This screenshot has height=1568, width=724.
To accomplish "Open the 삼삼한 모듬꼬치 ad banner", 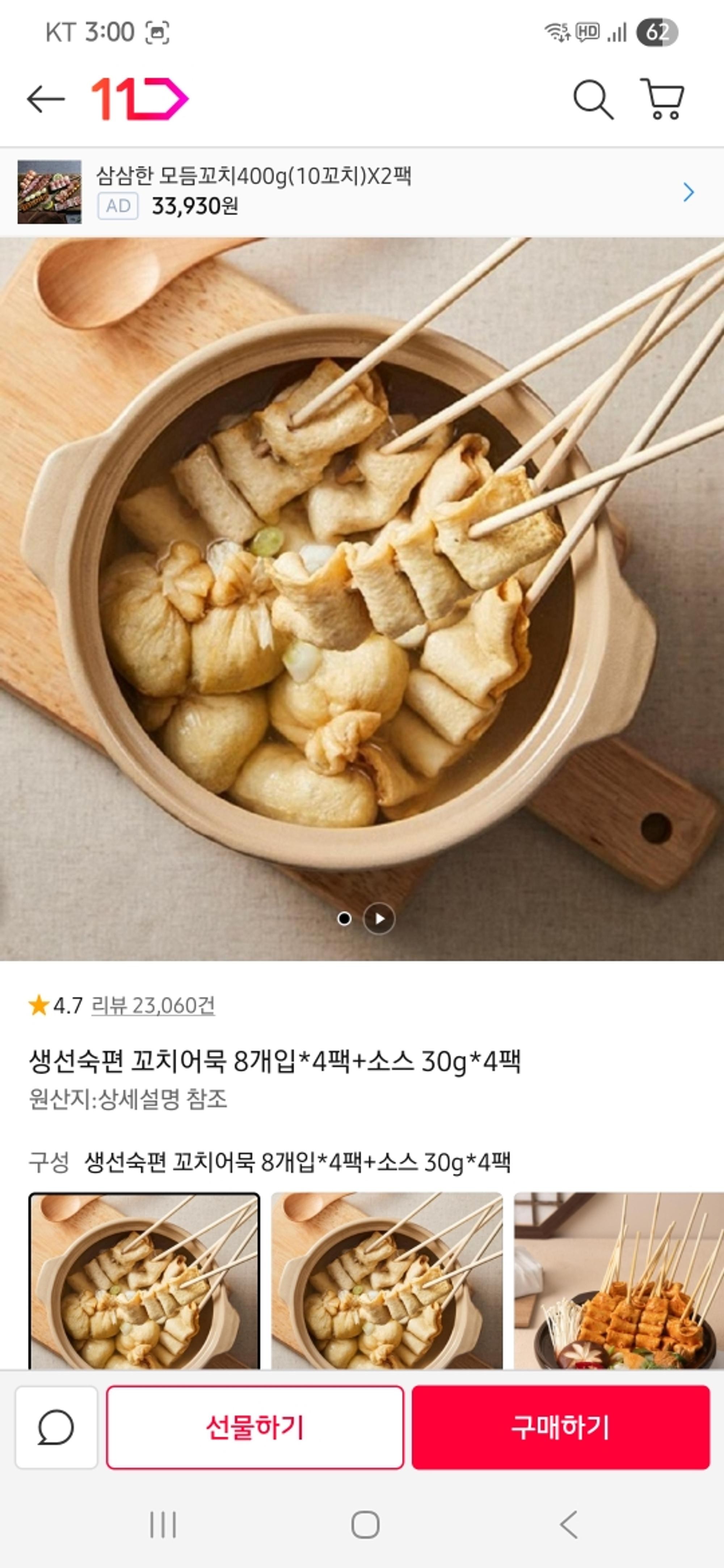I will click(362, 192).
